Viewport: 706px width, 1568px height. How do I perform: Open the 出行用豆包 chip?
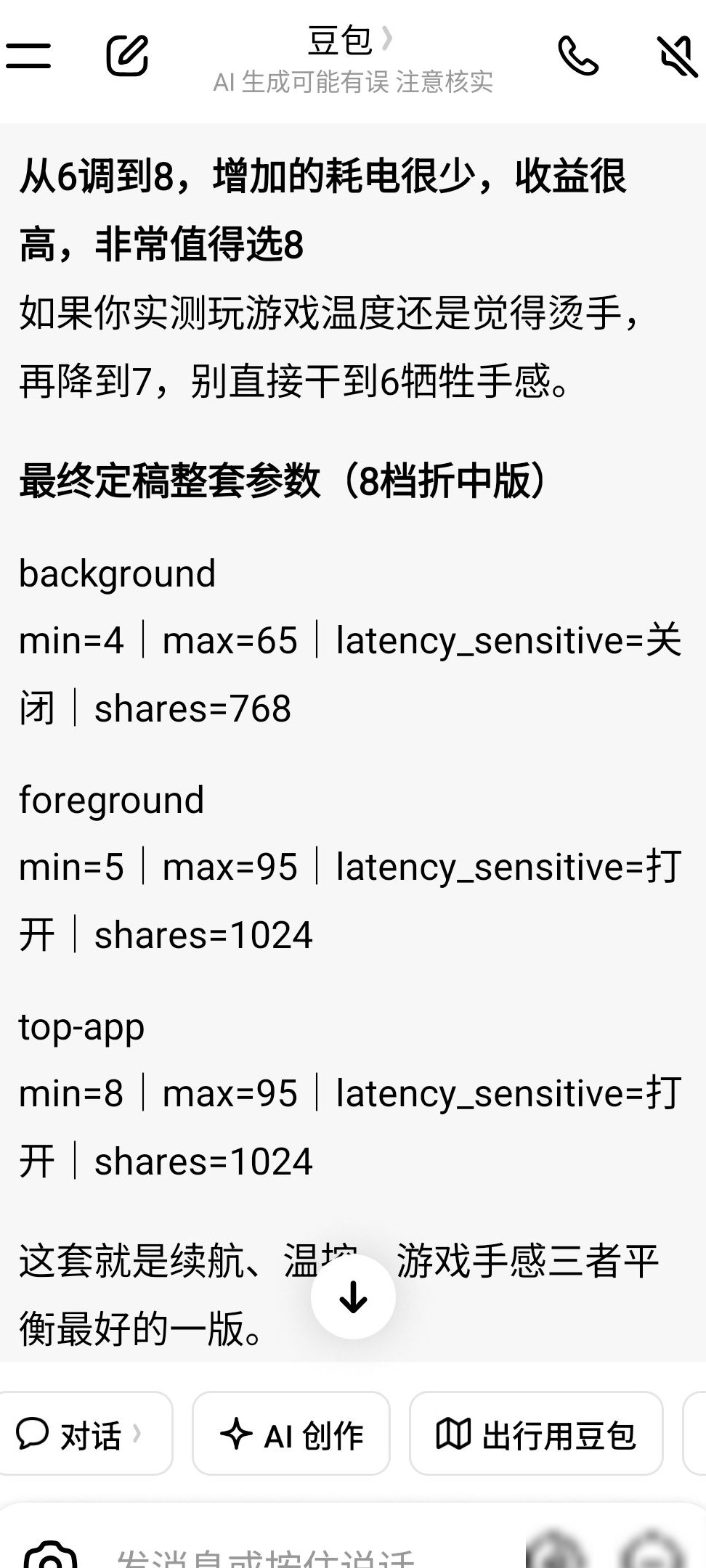(536, 1433)
